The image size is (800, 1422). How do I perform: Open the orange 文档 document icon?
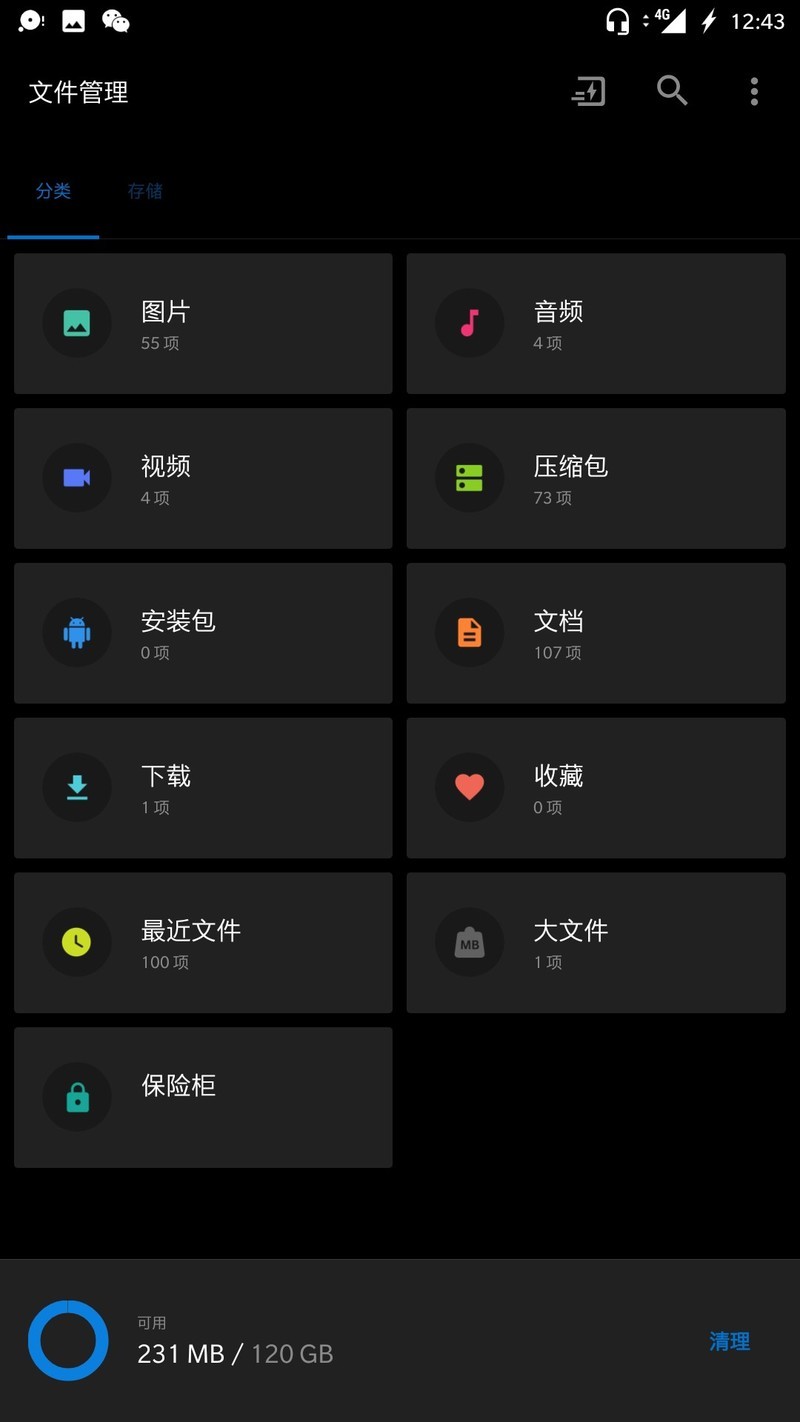pos(469,632)
